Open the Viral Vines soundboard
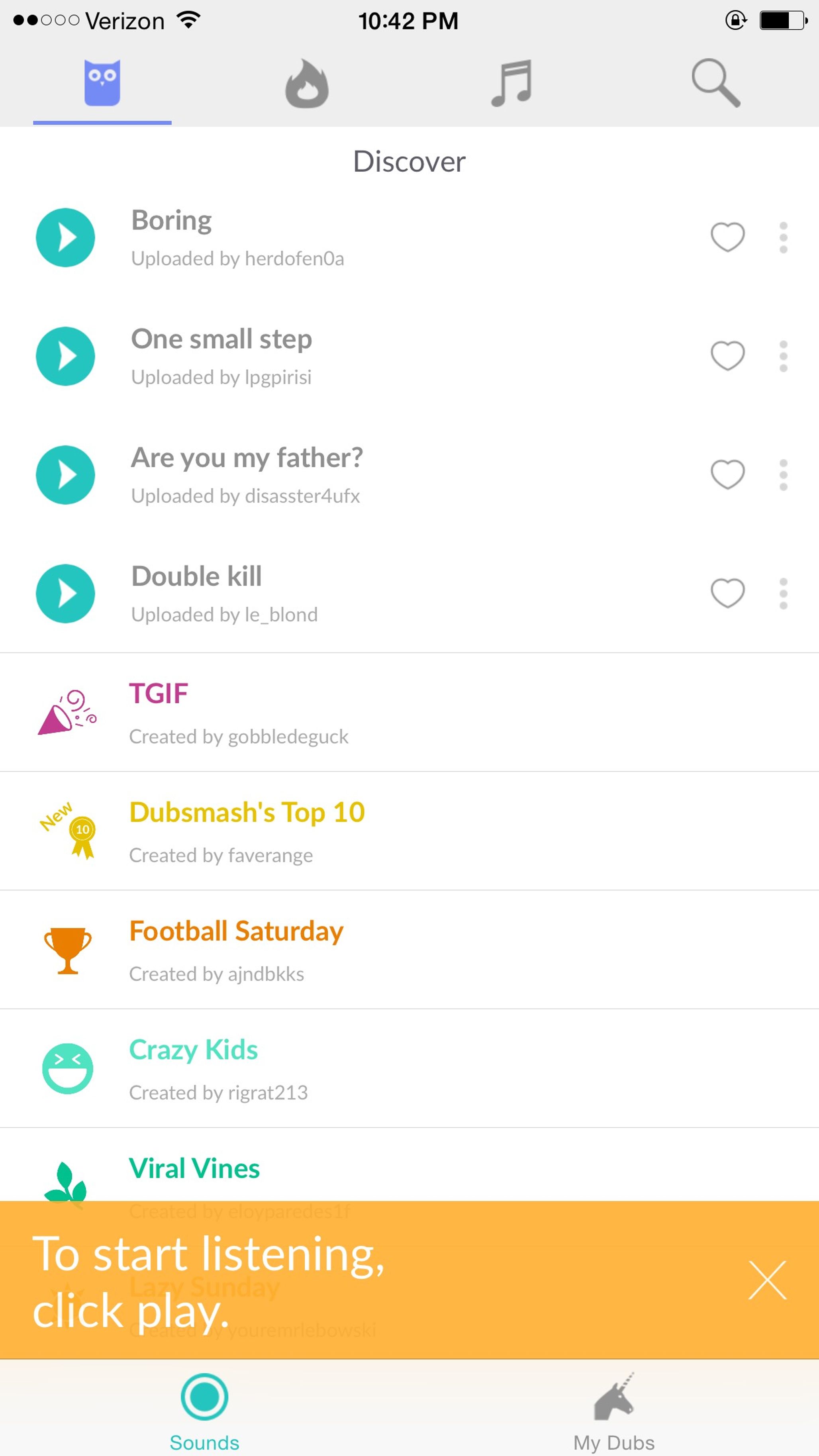Viewport: 819px width, 1456px height. [409, 1165]
